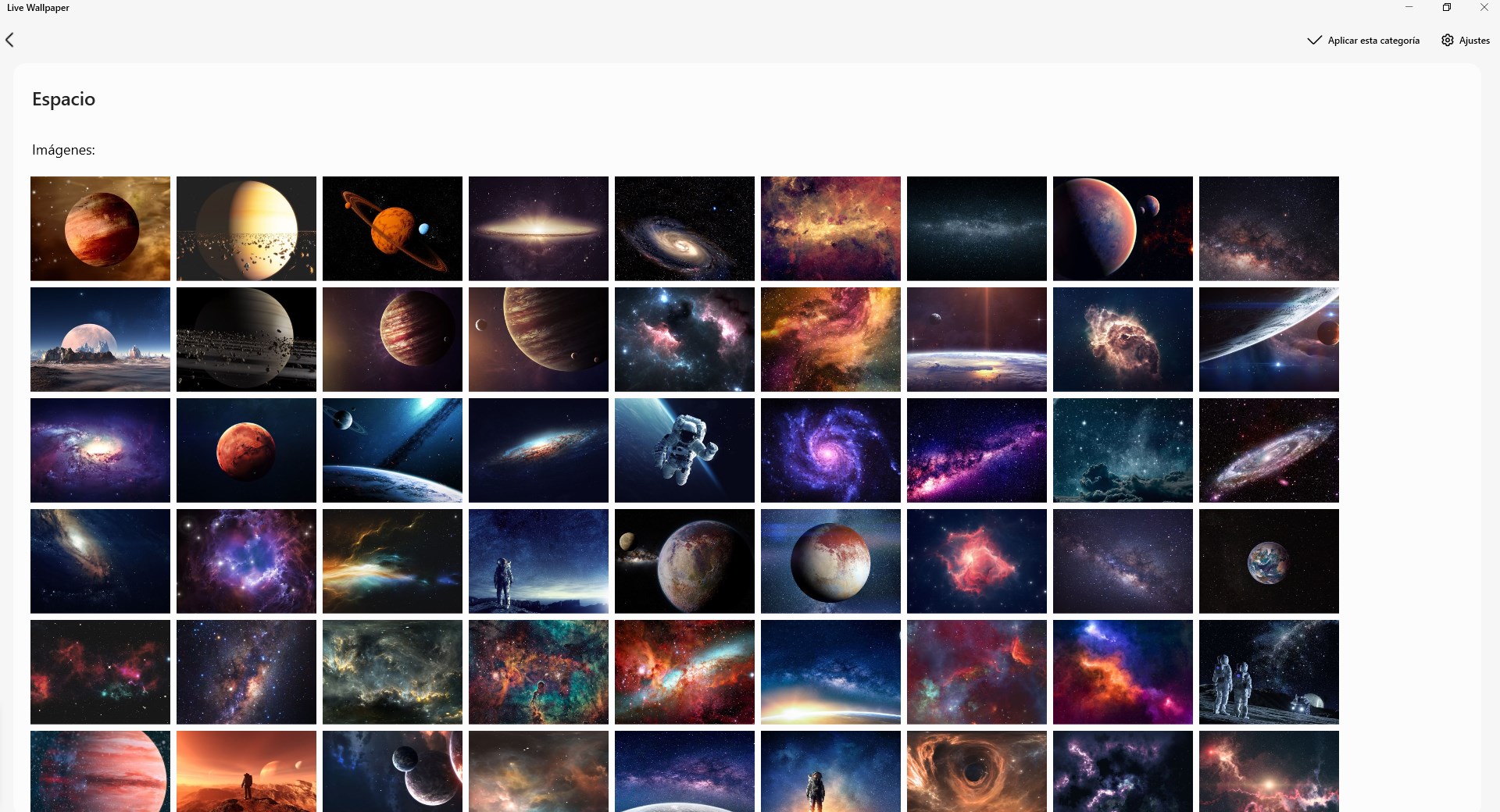
Task: Open the astronaut standing on horizon wallpaper
Action: click(x=538, y=561)
